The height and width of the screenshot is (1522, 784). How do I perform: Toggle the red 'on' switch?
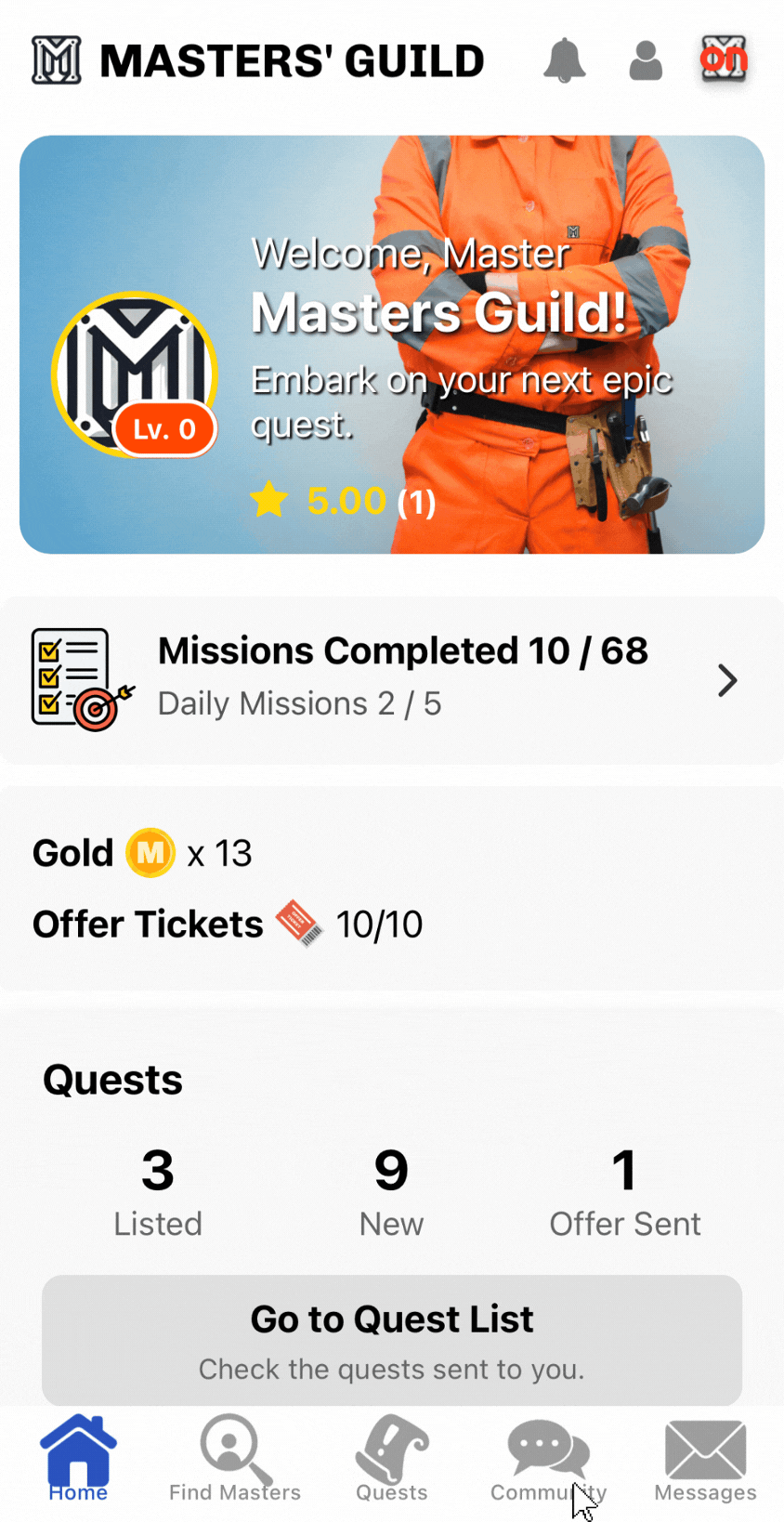point(724,60)
